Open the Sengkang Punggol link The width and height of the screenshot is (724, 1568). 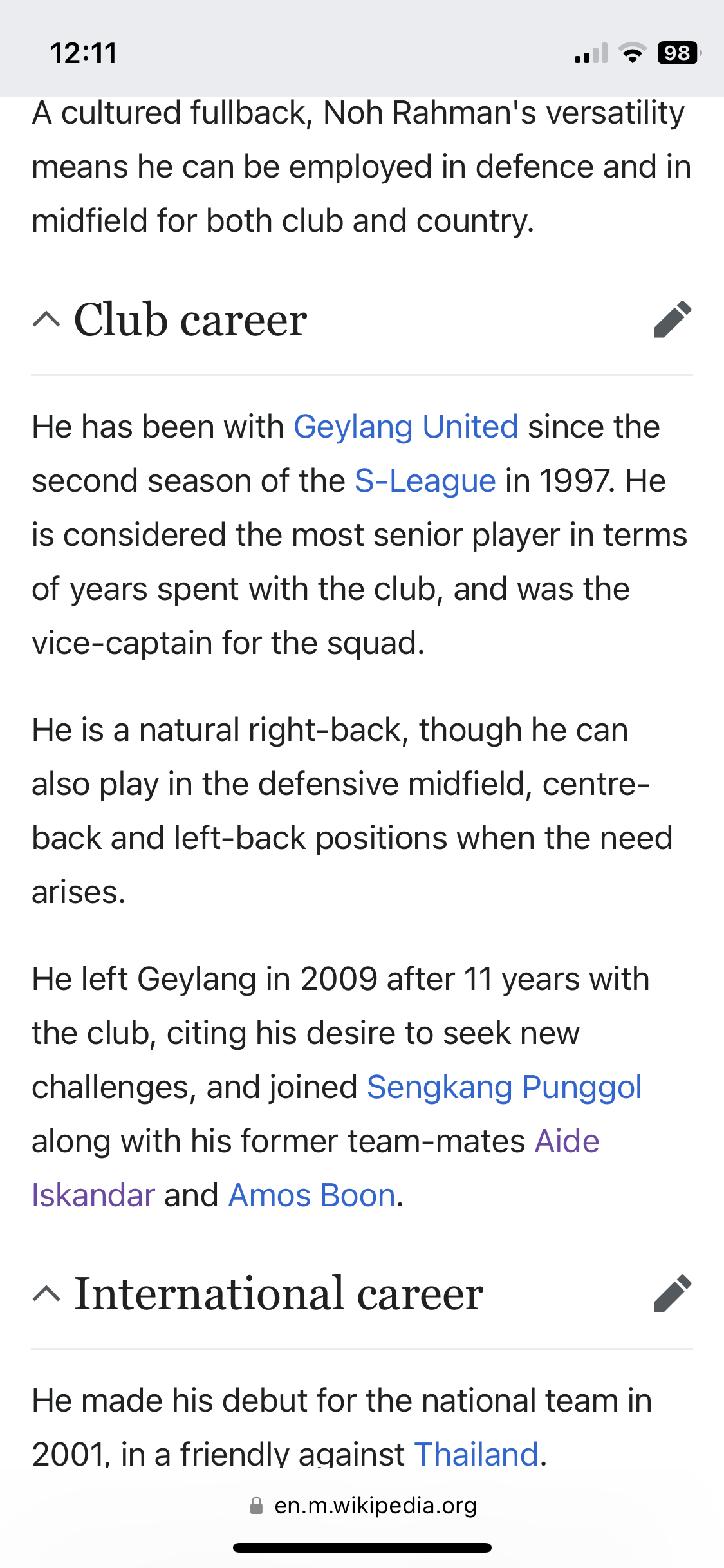click(x=504, y=1088)
